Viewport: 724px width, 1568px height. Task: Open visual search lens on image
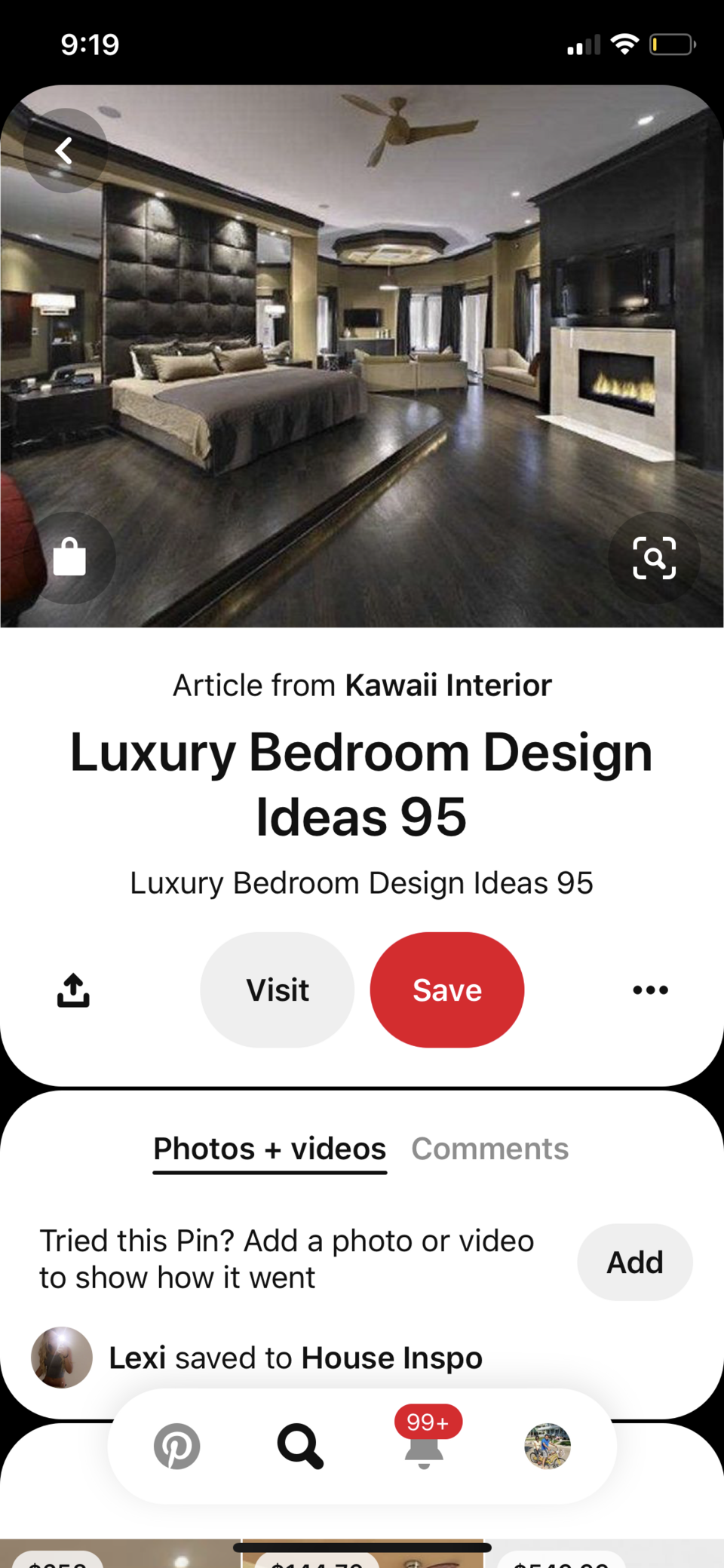coord(654,558)
